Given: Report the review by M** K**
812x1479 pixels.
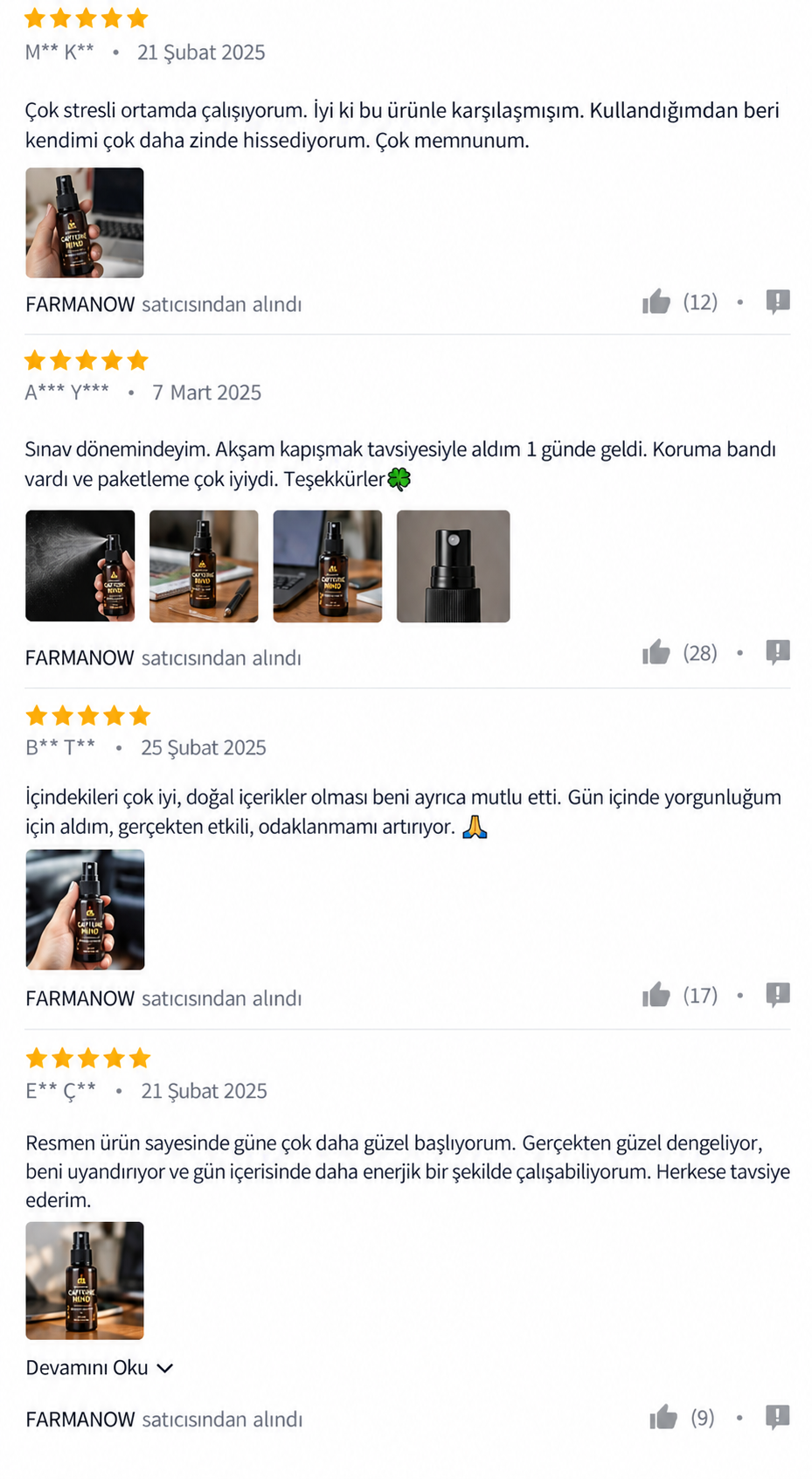Looking at the screenshot, I should pyautogui.click(x=778, y=302).
